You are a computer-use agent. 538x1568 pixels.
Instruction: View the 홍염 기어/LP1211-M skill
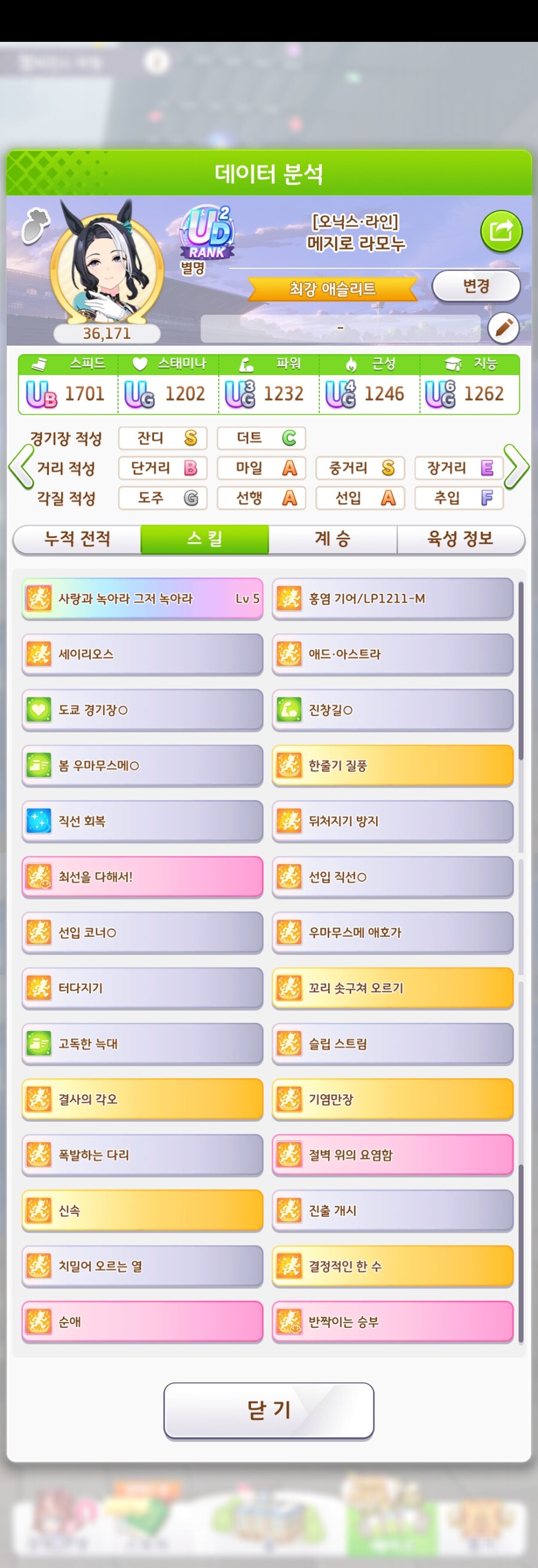tap(393, 599)
